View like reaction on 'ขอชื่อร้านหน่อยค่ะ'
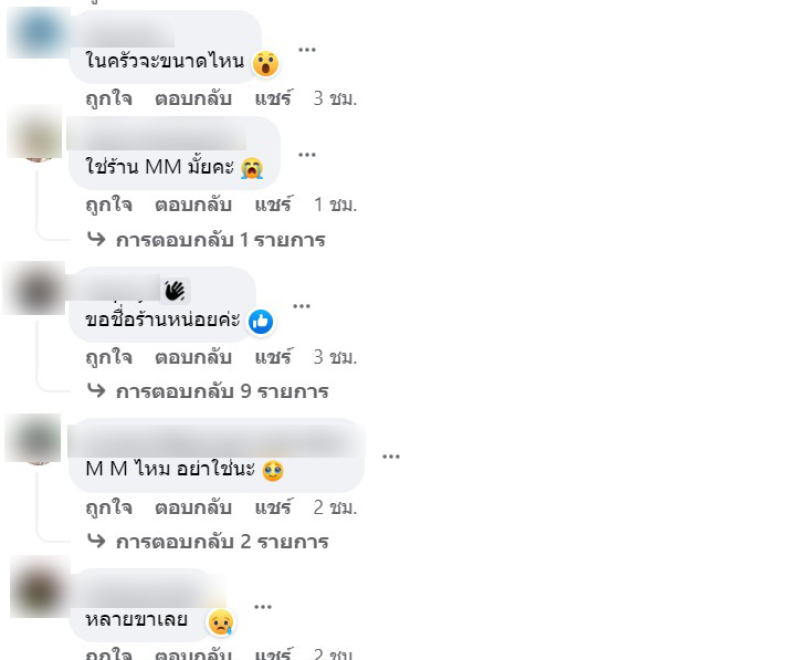This screenshot has height=660, width=800. [x=261, y=321]
